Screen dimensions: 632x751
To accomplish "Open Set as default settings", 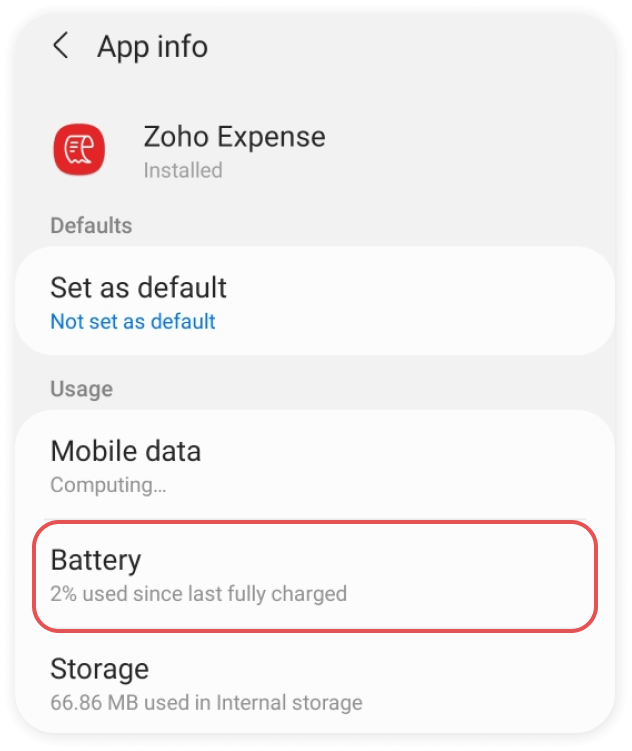I will point(314,302).
